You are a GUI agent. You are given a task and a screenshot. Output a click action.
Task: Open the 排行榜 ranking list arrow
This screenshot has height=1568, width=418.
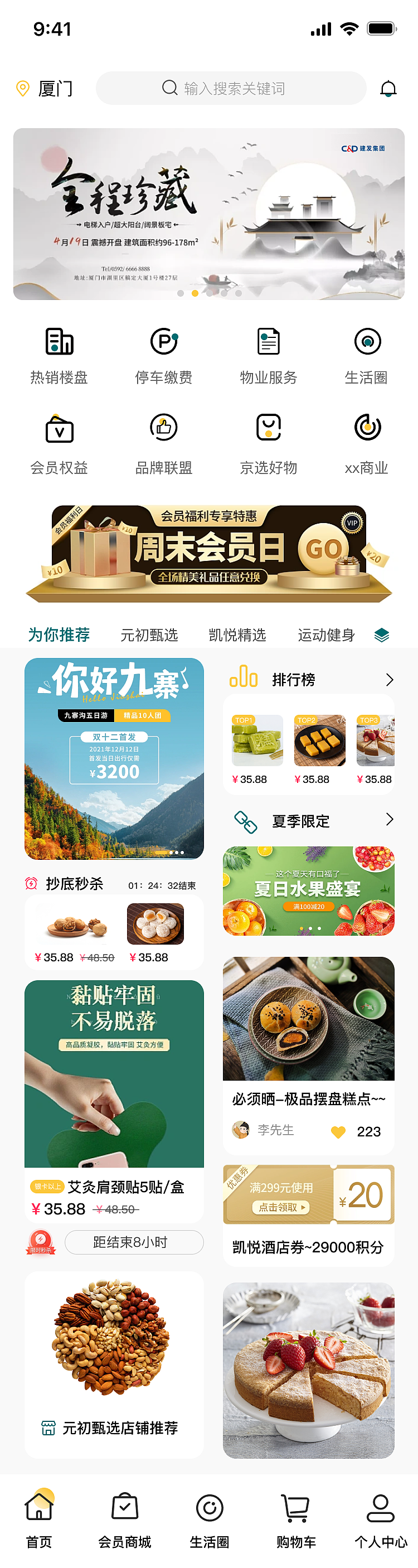pos(390,680)
